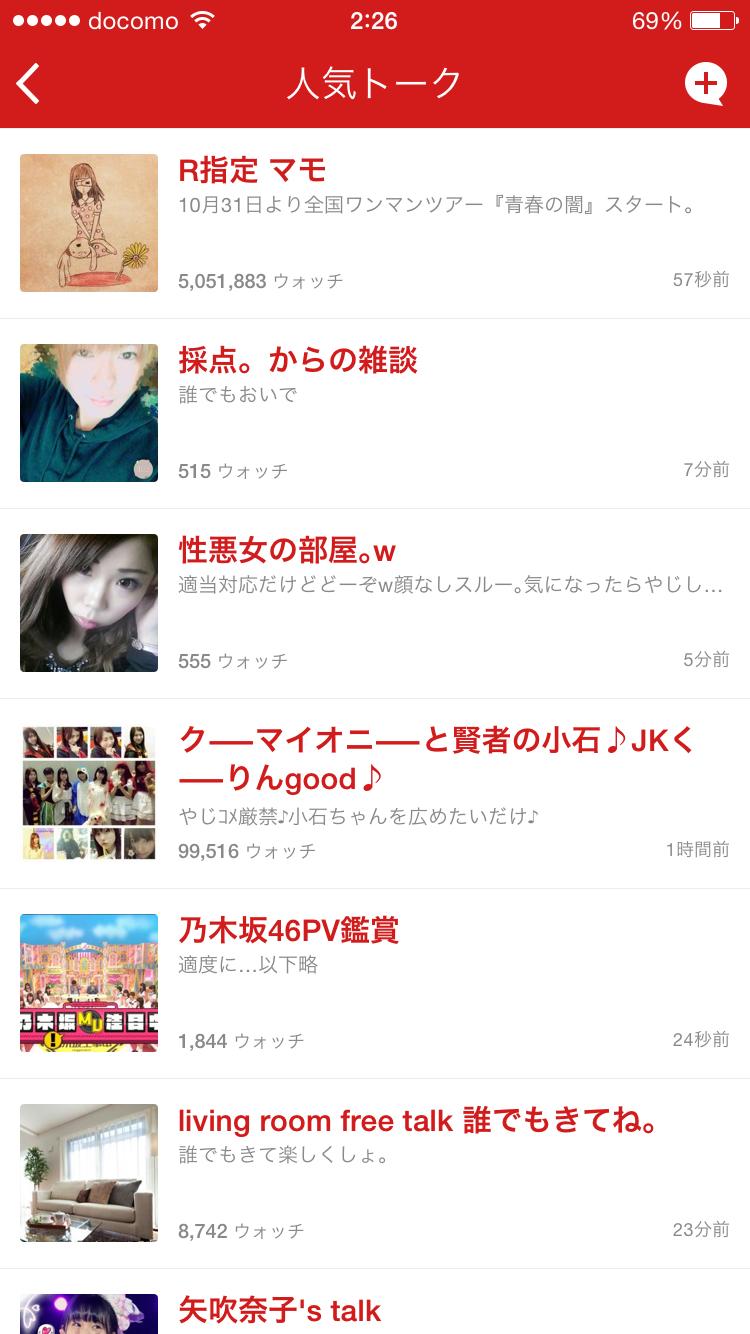
Task: Create a new talk with plus bubble
Action: (x=705, y=84)
